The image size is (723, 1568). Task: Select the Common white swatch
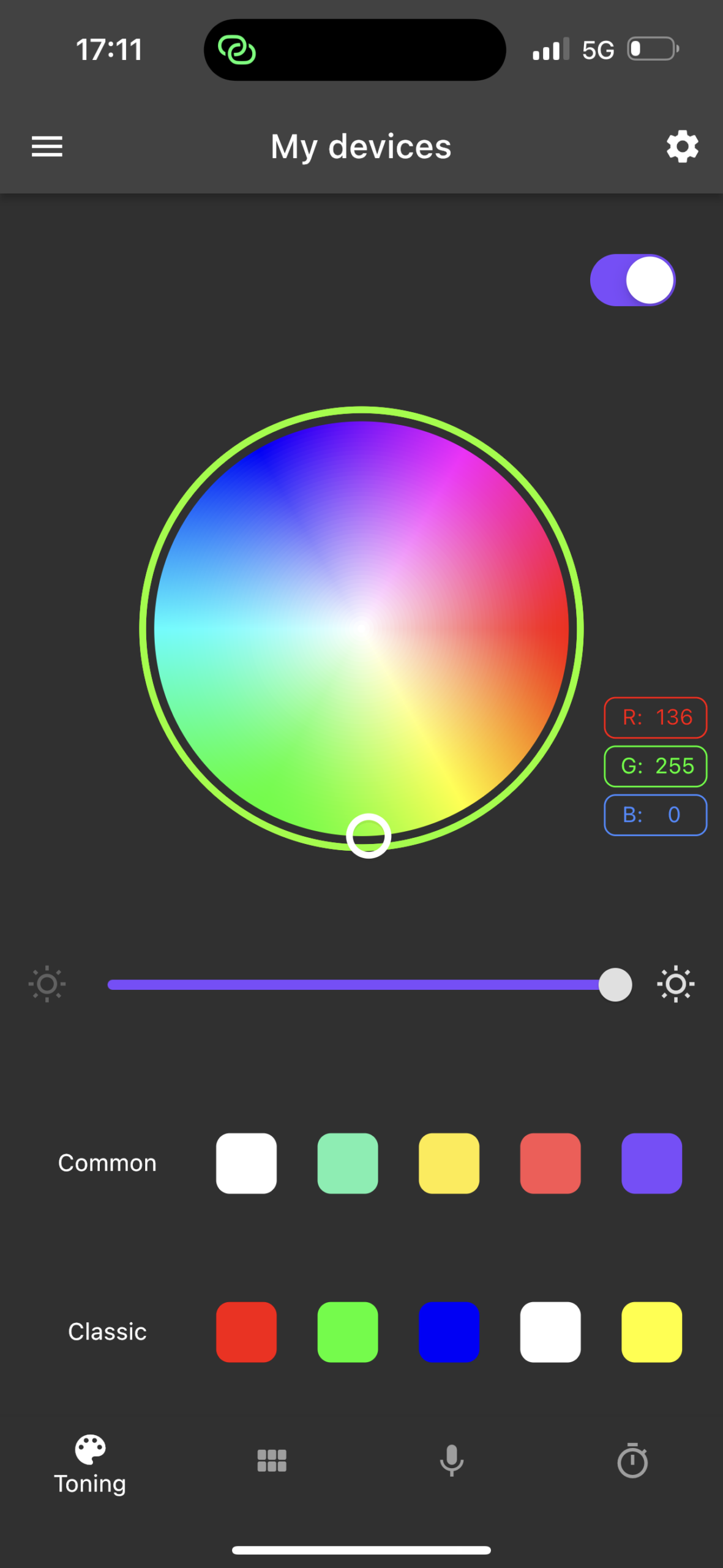tap(246, 1163)
